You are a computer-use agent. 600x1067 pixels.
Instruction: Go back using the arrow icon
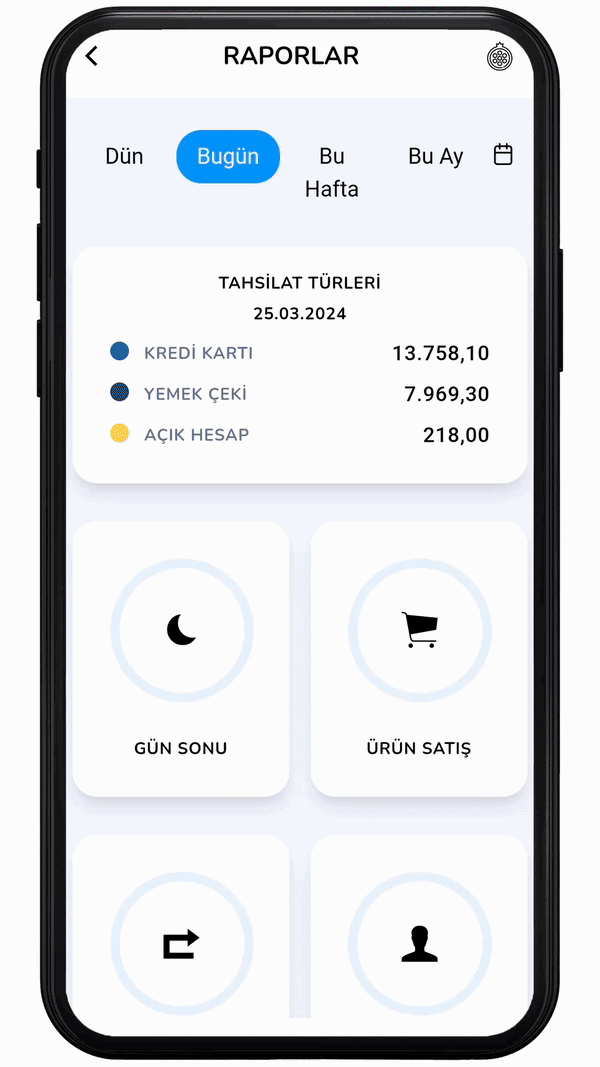pyautogui.click(x=92, y=56)
